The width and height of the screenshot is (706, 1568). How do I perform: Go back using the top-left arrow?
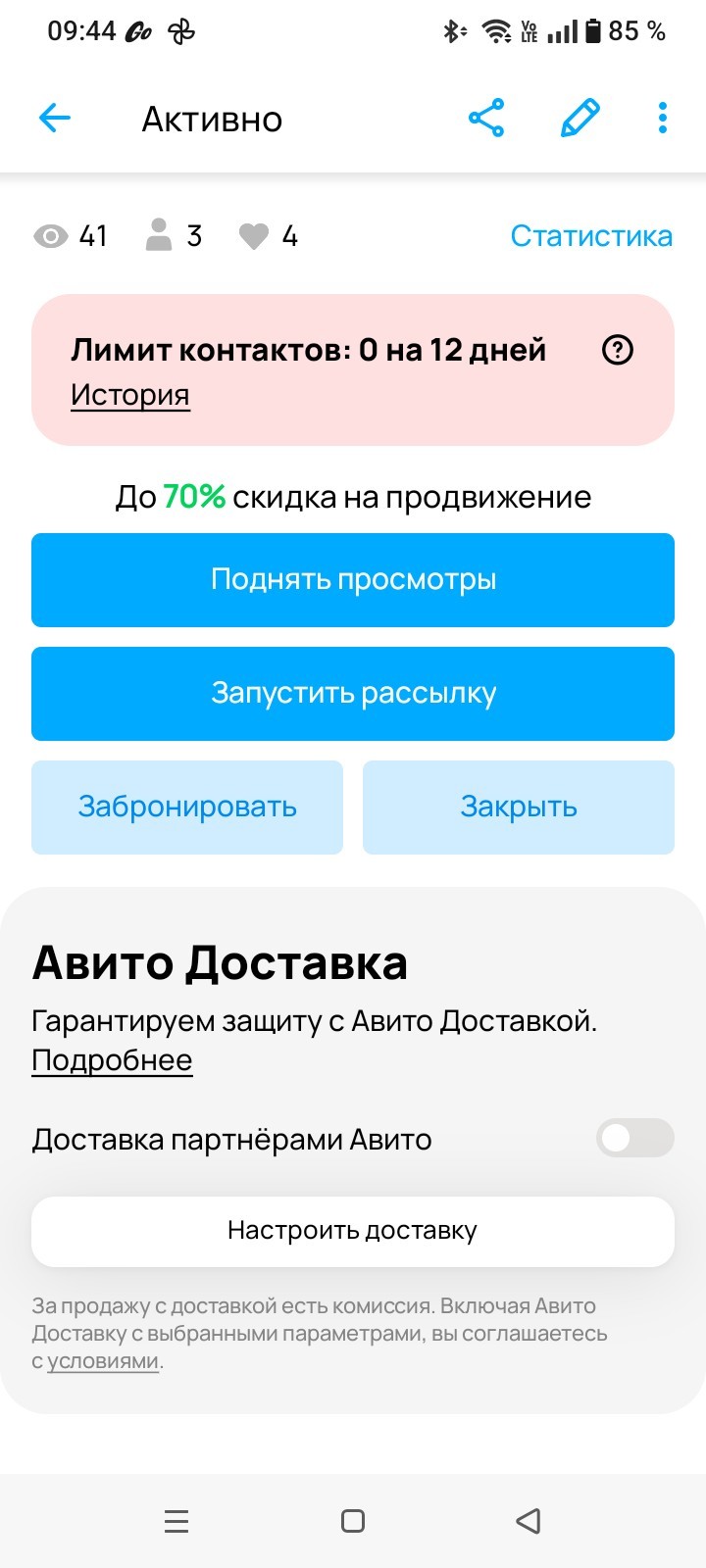pos(55,119)
